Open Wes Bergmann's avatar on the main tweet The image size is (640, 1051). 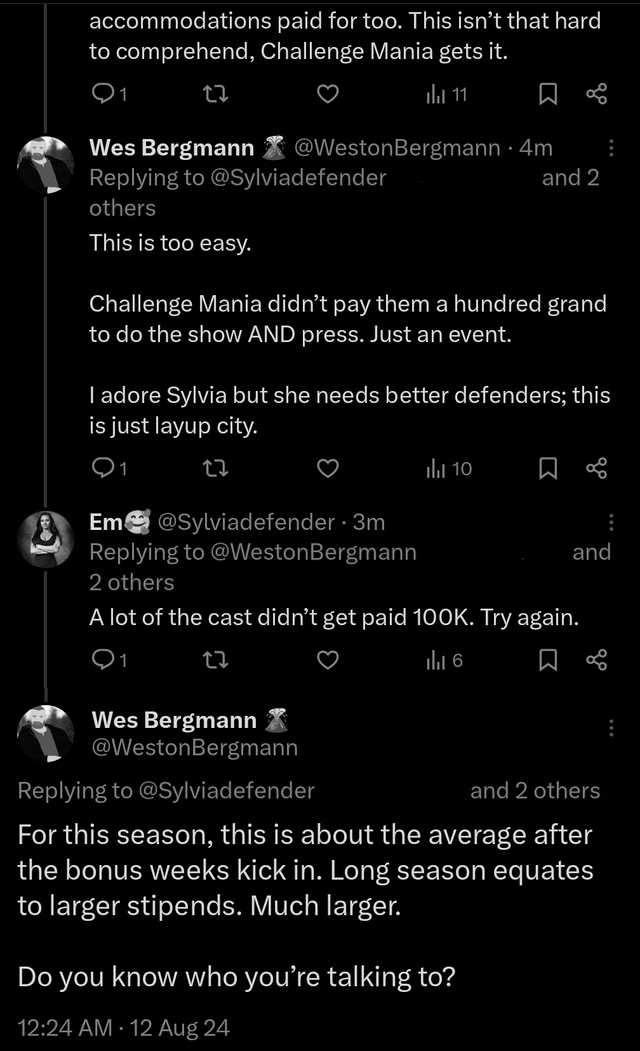coord(46,734)
